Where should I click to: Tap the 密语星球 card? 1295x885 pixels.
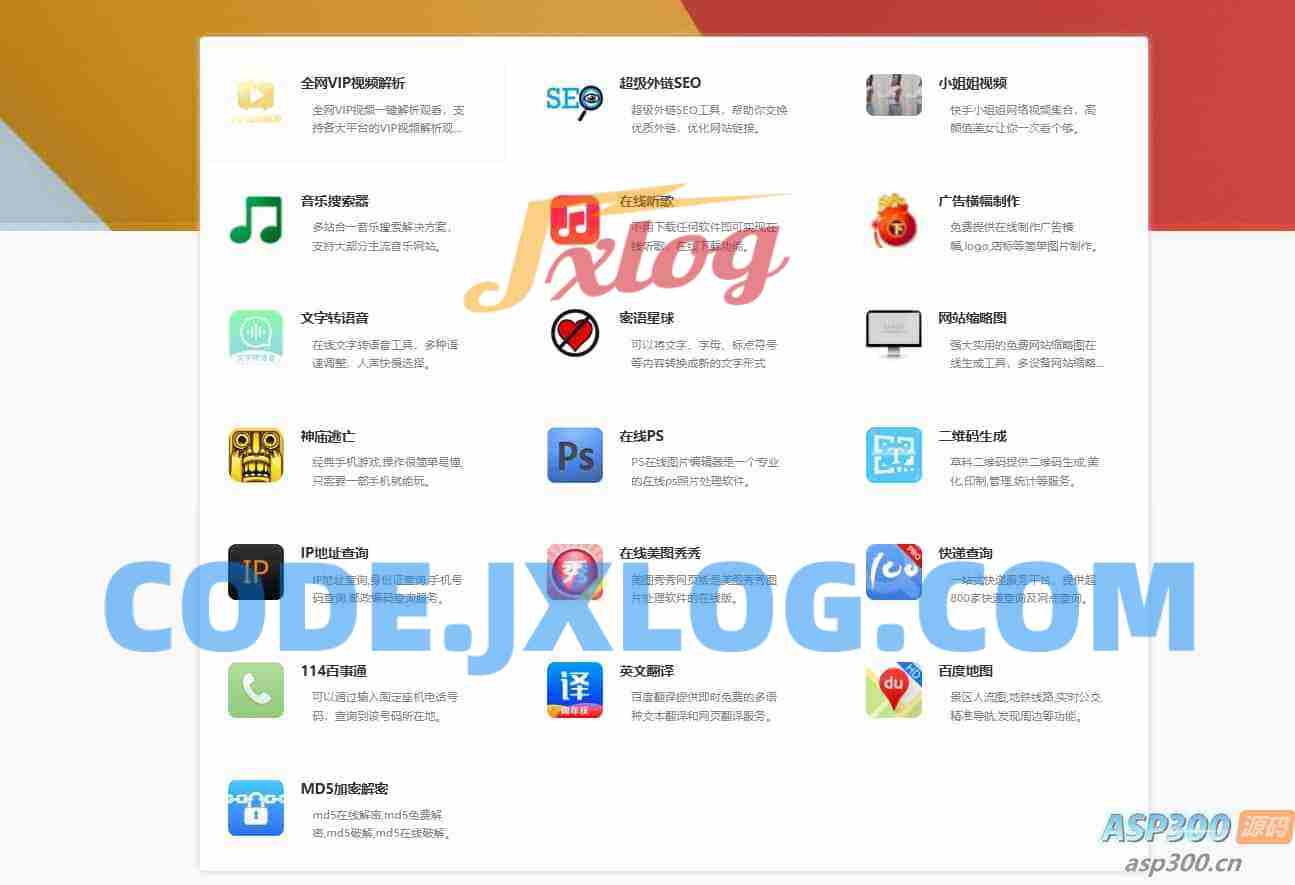tap(646, 318)
